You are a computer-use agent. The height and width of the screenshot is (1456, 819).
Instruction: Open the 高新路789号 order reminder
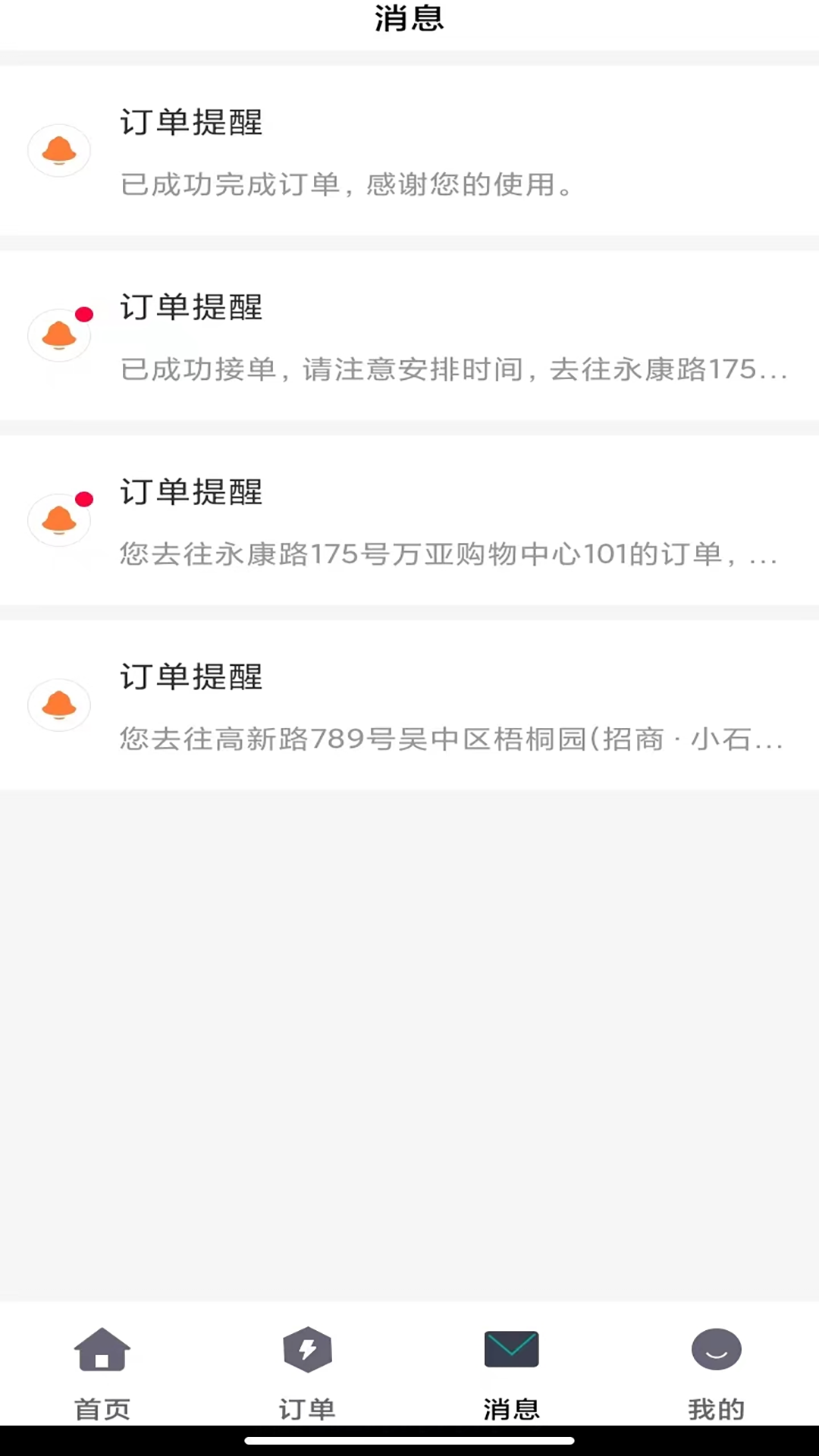[x=409, y=706]
